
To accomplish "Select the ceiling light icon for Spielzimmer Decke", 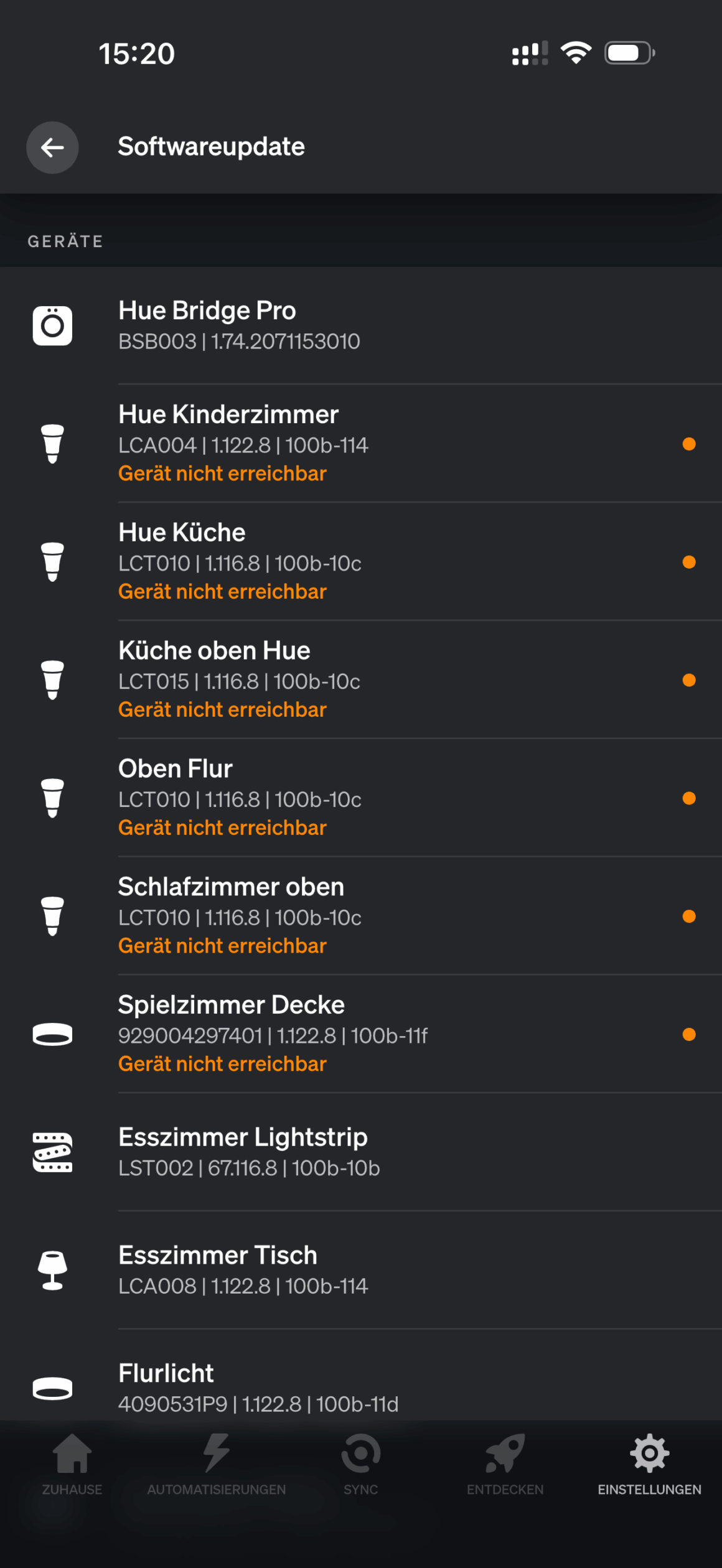I will 53,1034.
